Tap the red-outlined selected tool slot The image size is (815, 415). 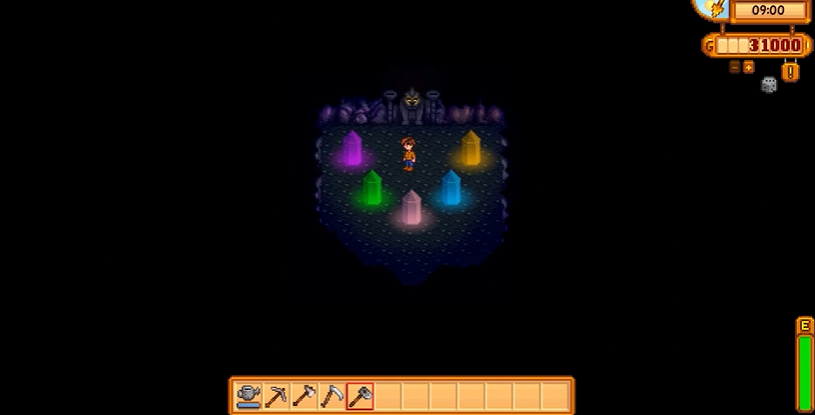coord(359,396)
